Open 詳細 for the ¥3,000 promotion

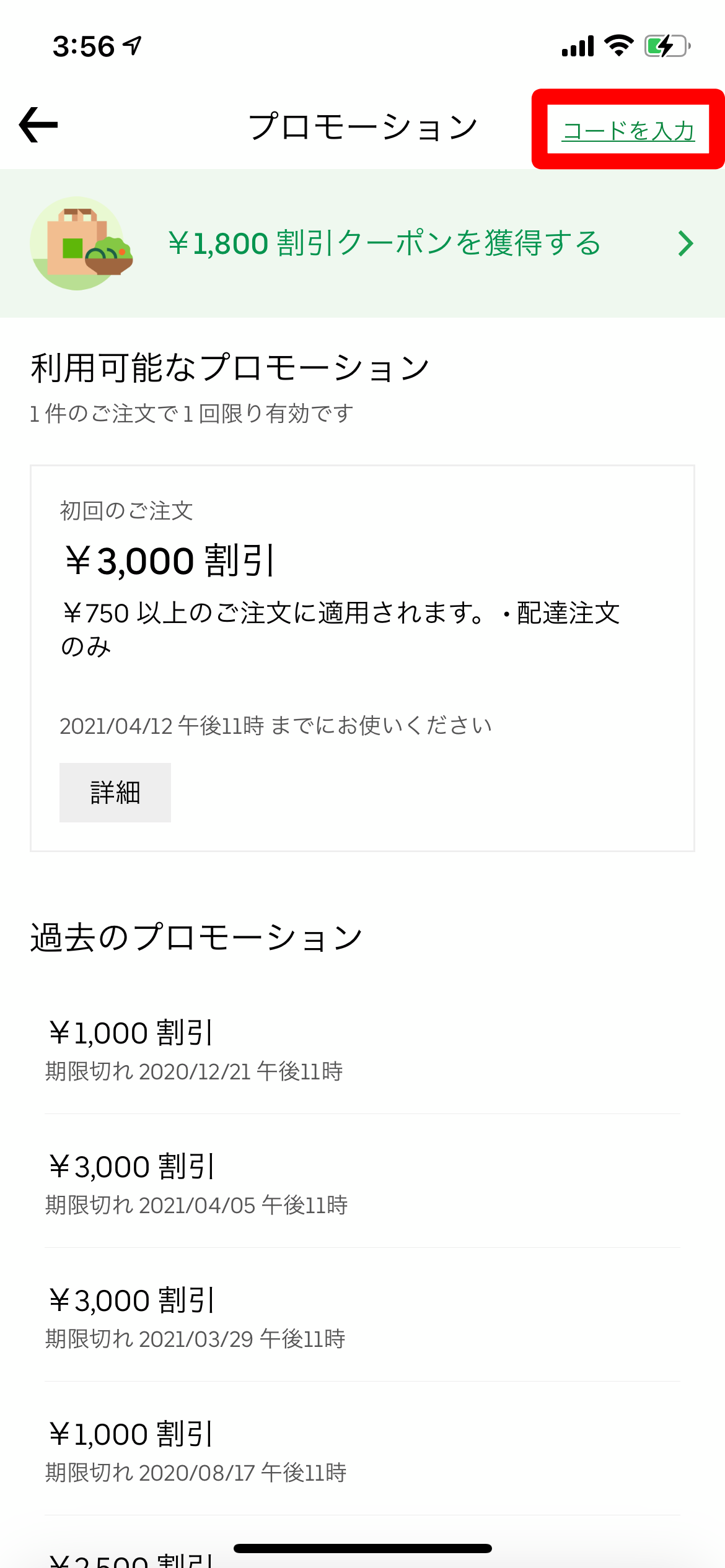[x=115, y=793]
